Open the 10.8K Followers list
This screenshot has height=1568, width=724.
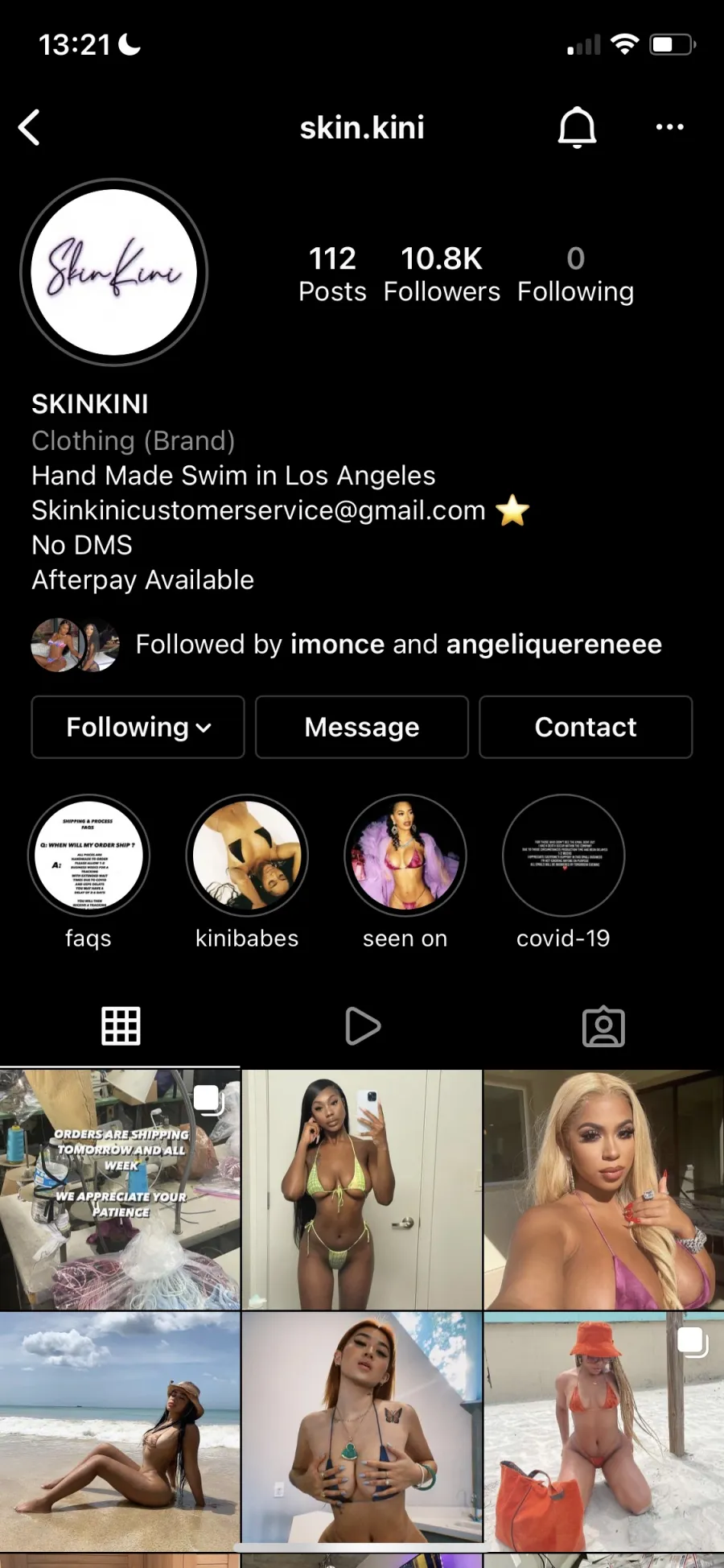coord(442,274)
